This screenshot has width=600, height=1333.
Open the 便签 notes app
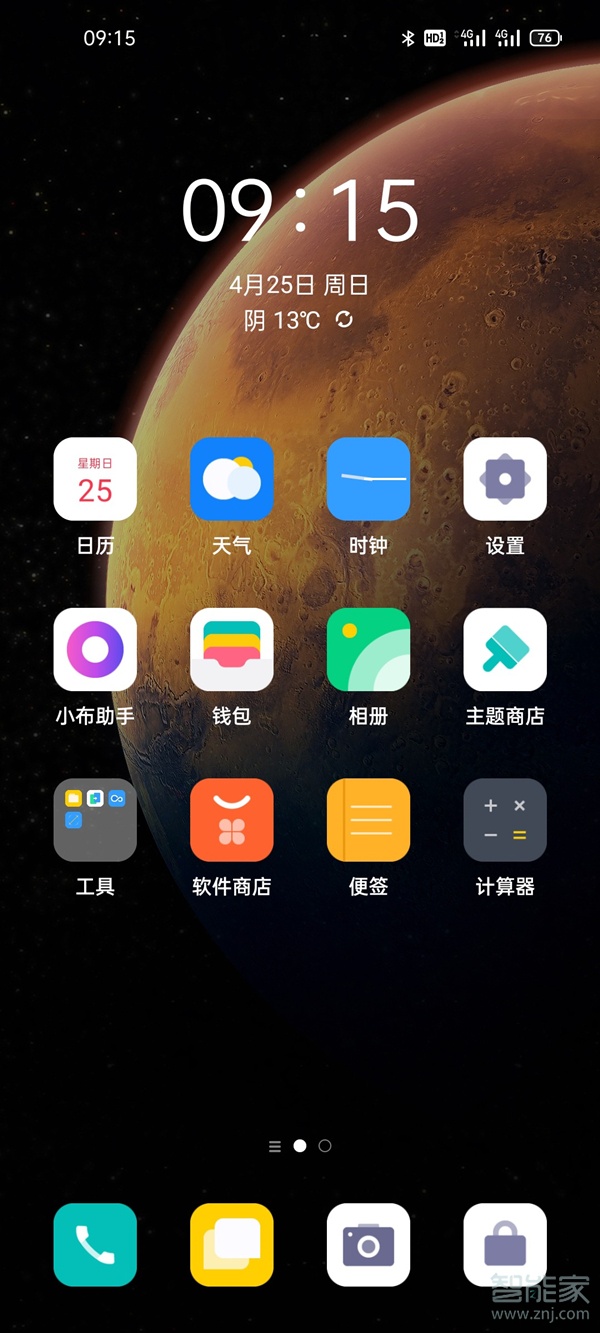point(368,820)
